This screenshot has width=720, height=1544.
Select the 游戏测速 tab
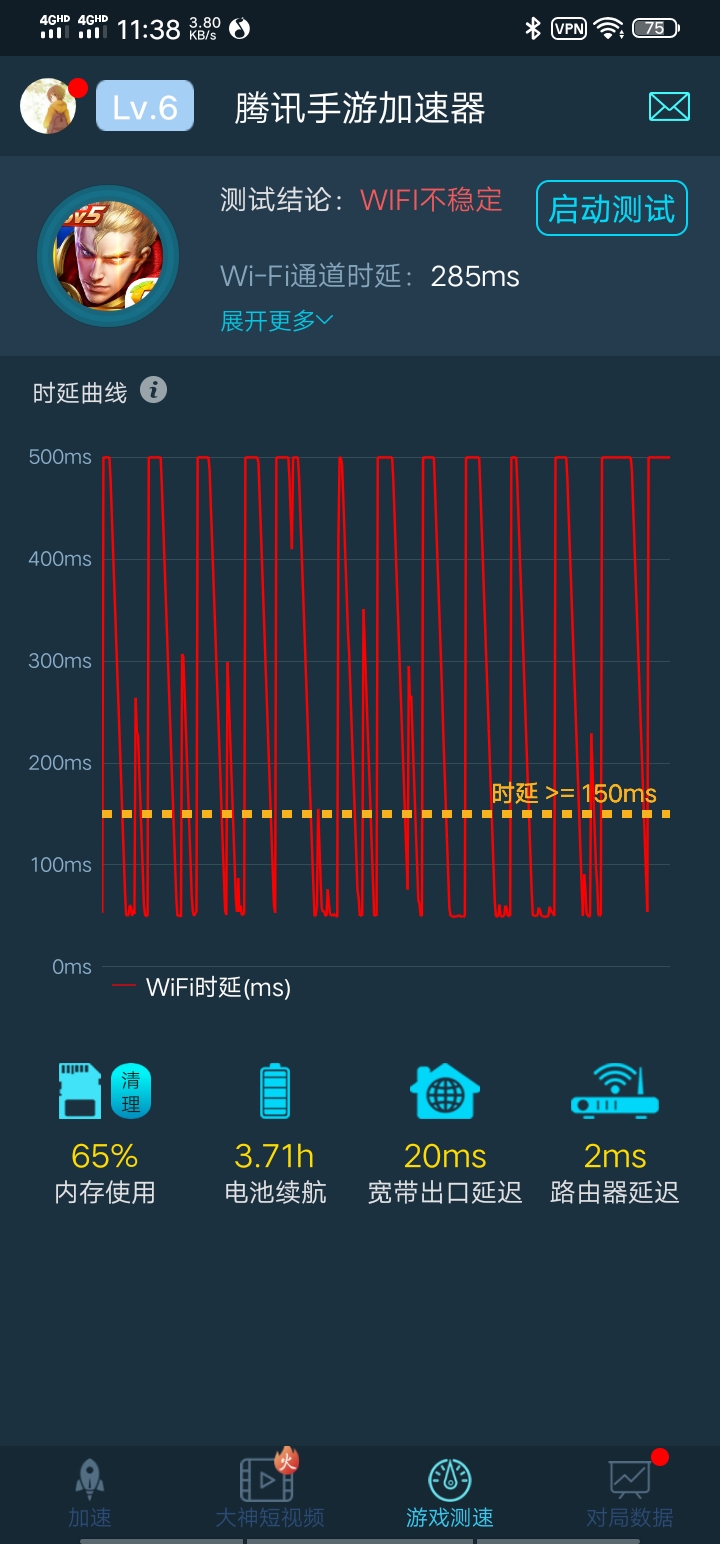click(x=450, y=1494)
